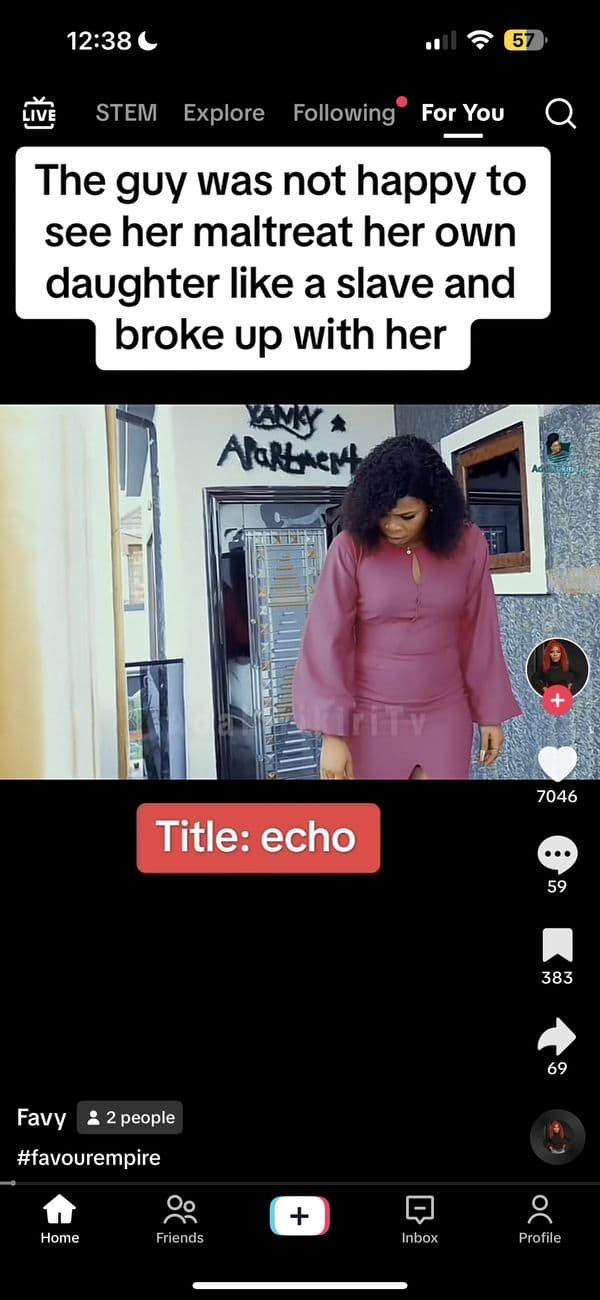Bookmark this video to favorites

pos(557,945)
